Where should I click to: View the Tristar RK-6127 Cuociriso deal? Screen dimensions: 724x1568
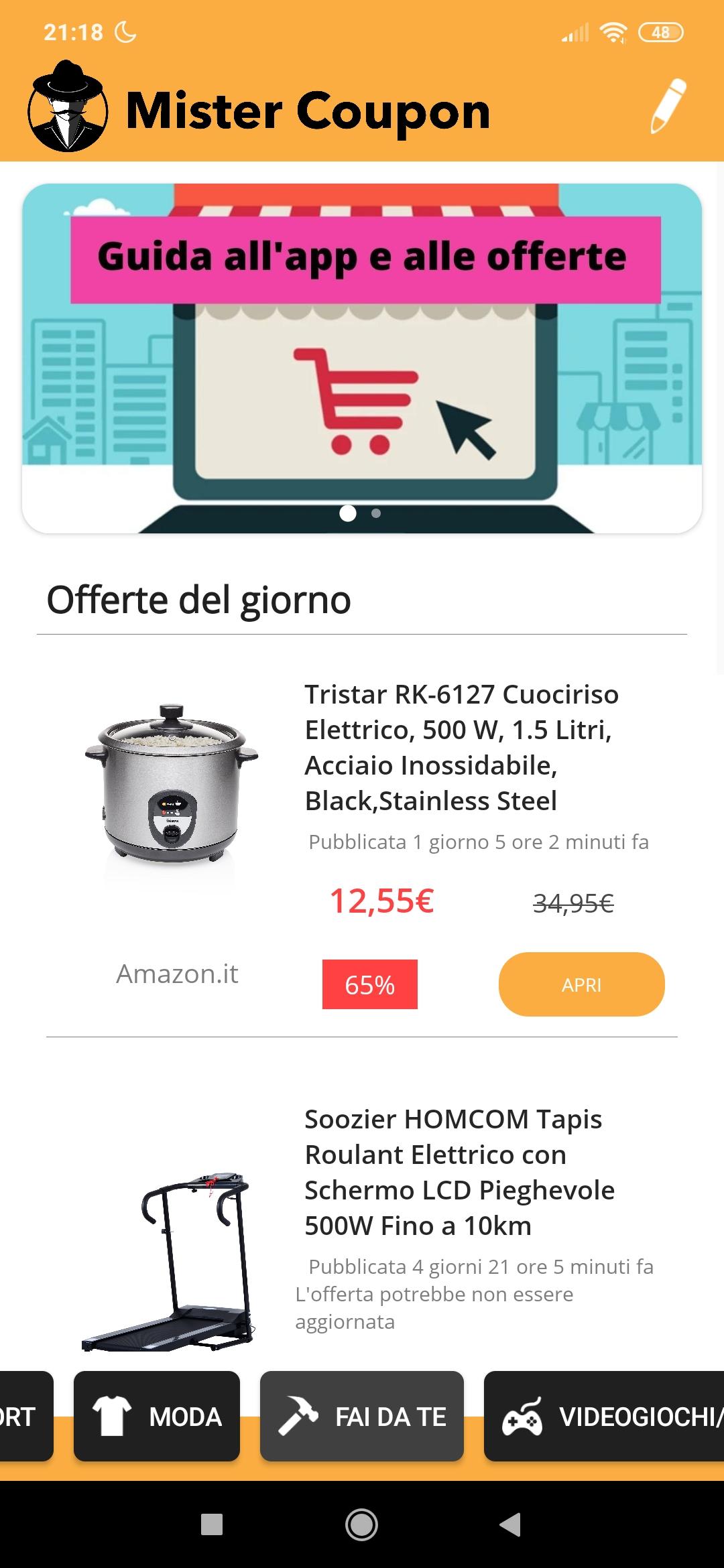pos(461,747)
